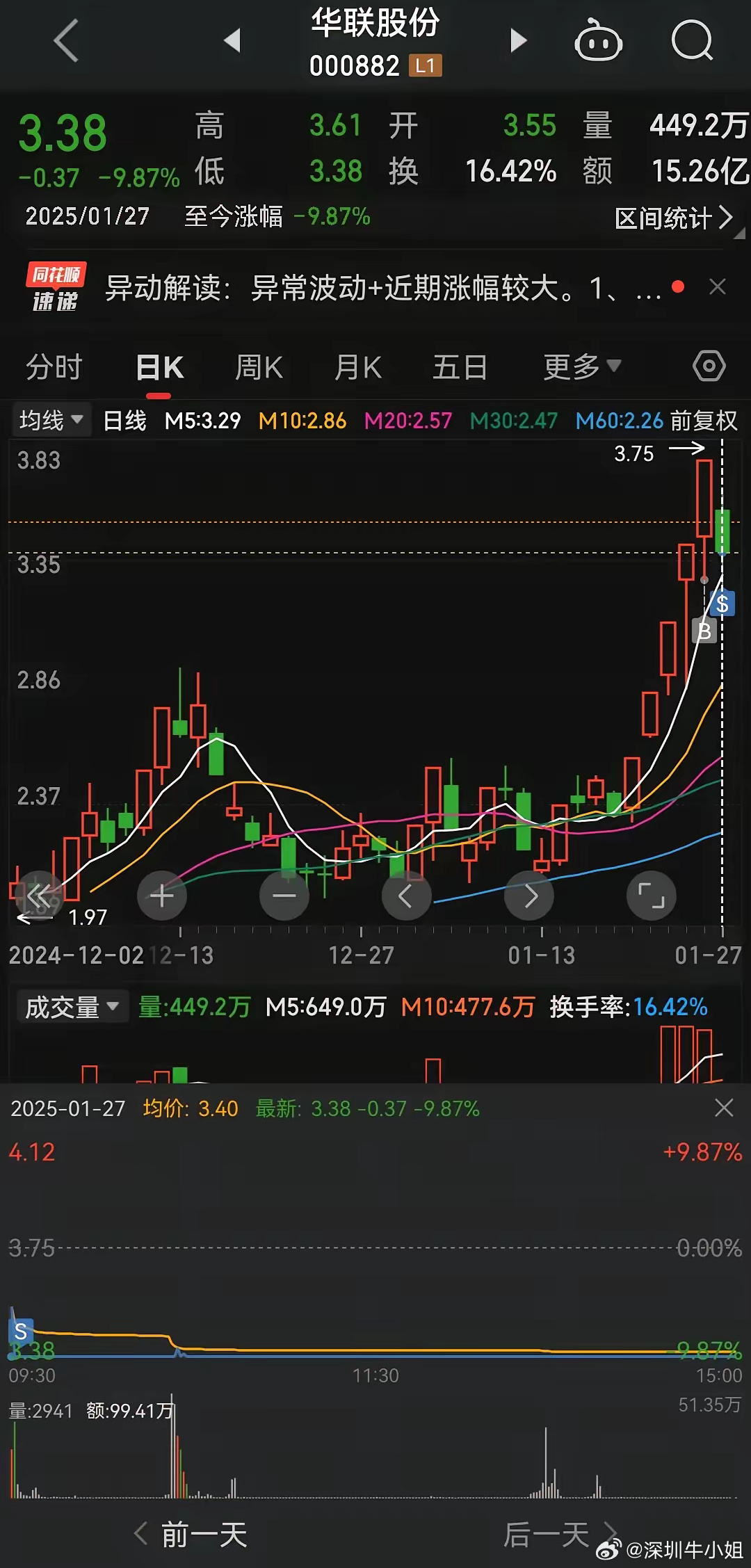The image size is (751, 1568).
Task: Open the 异动解读 news banner
Action: pyautogui.click(x=382, y=287)
